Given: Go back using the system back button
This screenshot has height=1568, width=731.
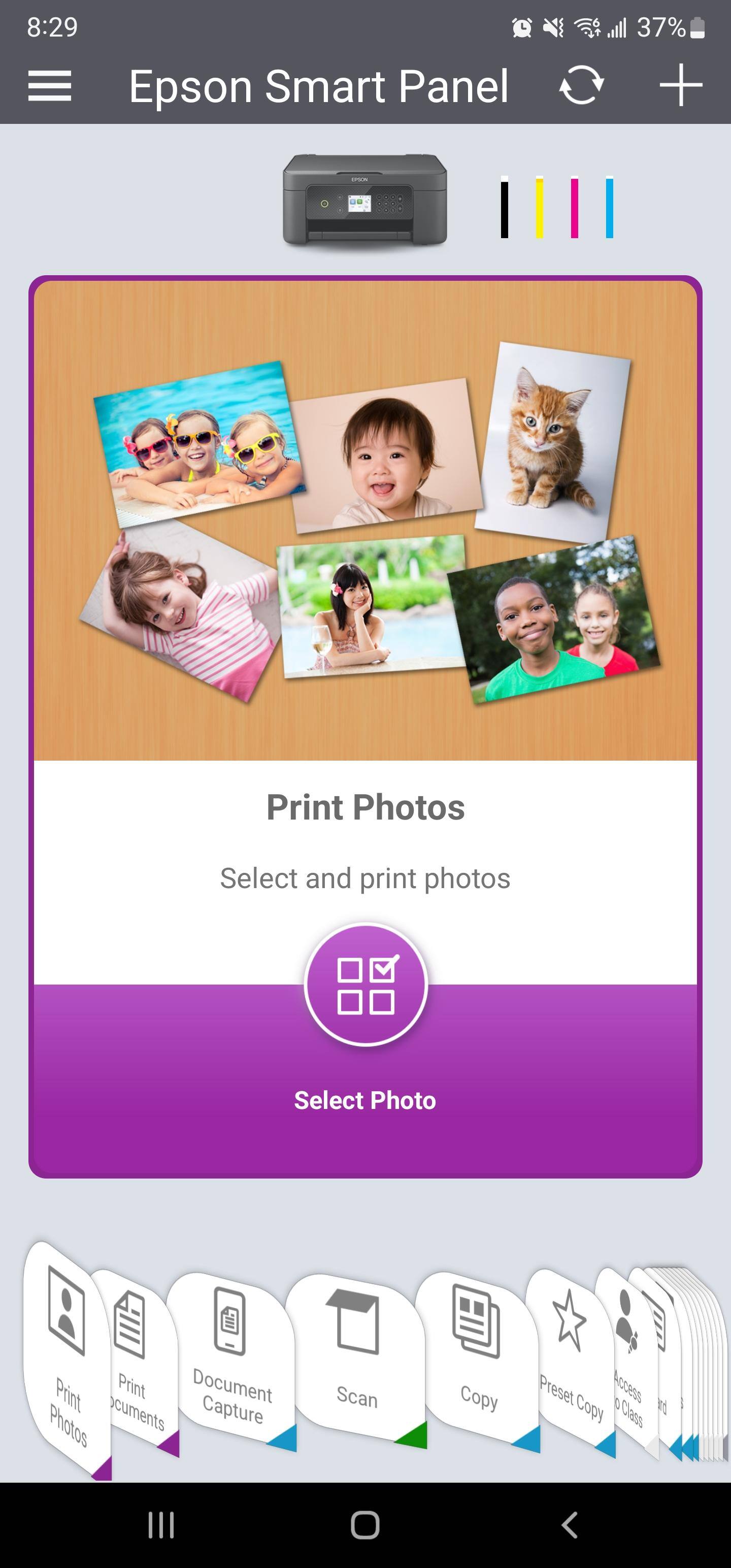Looking at the screenshot, I should pyautogui.click(x=569, y=1525).
